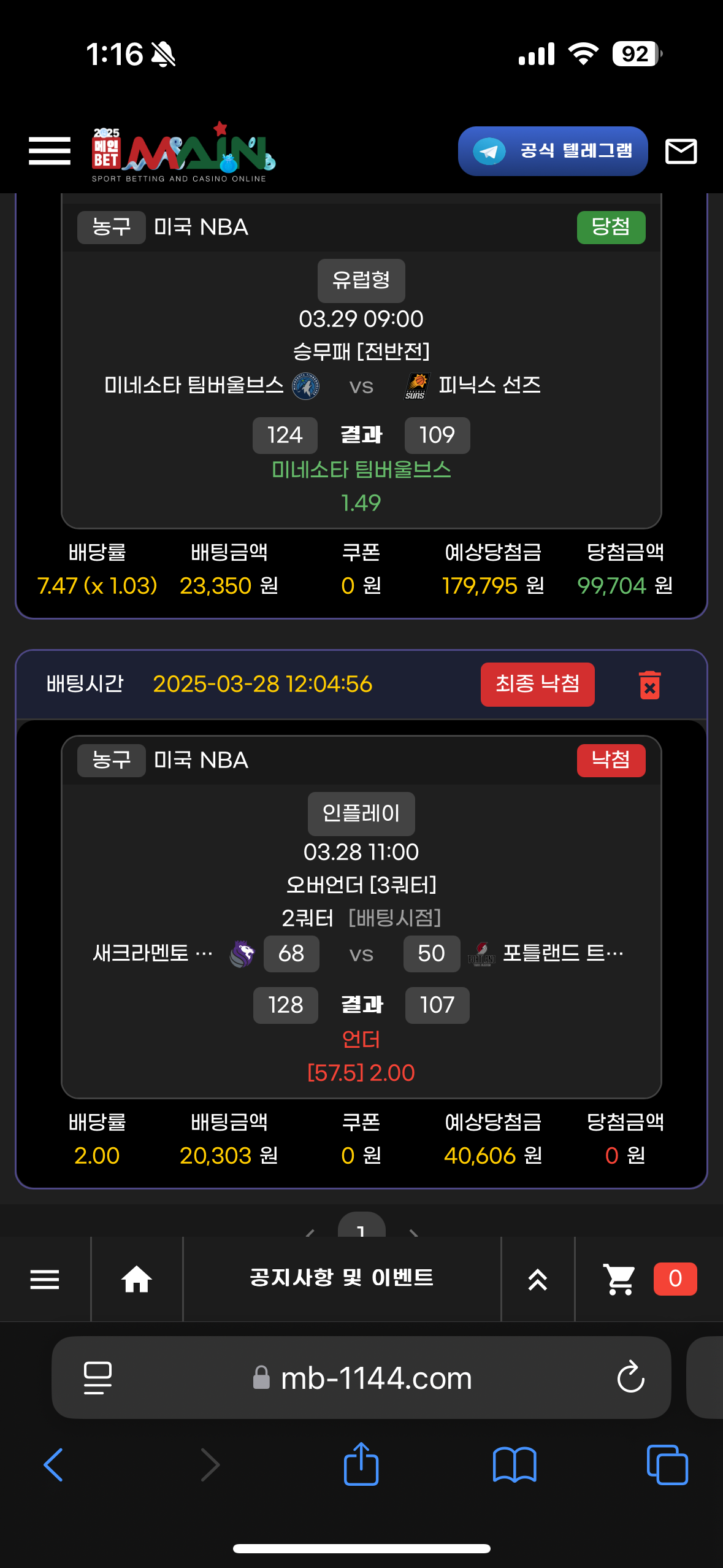Open the official Telegram channel button
Image resolution: width=723 pixels, height=1568 pixels.
click(553, 151)
